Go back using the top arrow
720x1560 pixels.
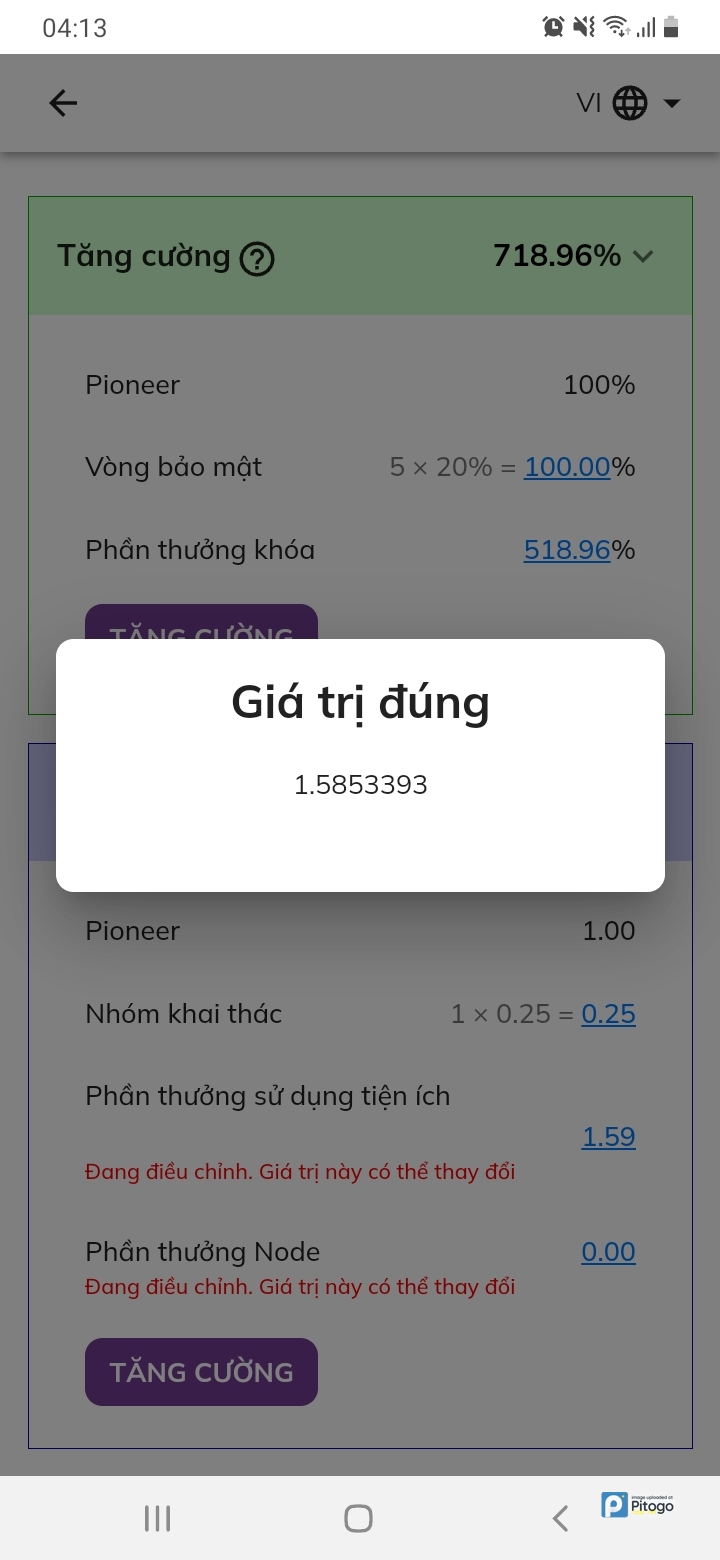tap(63, 103)
